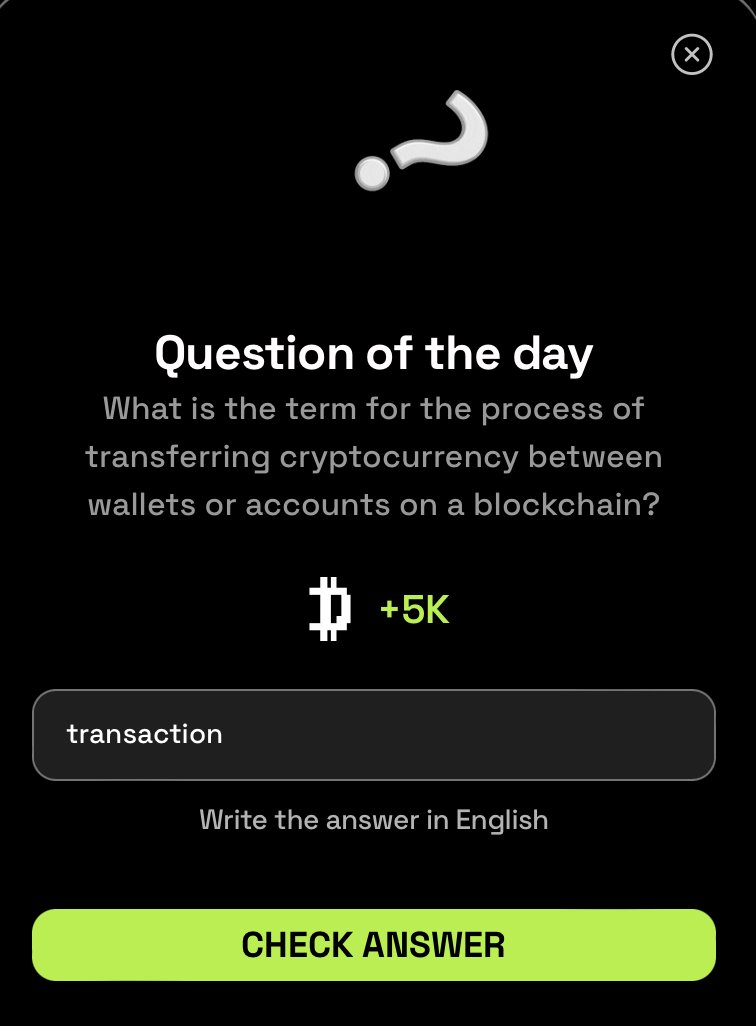Tap the answer field containing 'transaction'

374,735
